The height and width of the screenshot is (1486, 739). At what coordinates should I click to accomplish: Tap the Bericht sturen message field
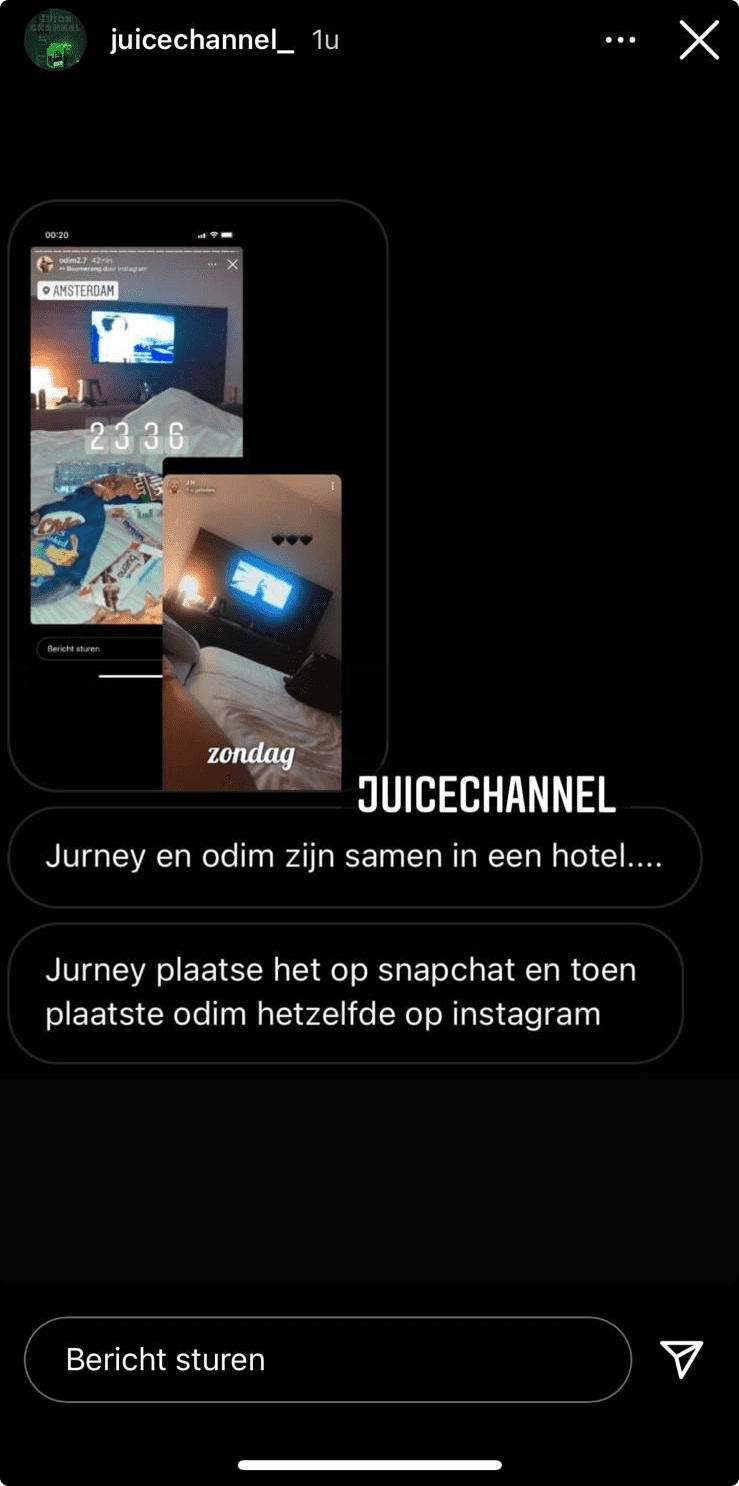tap(328, 1359)
